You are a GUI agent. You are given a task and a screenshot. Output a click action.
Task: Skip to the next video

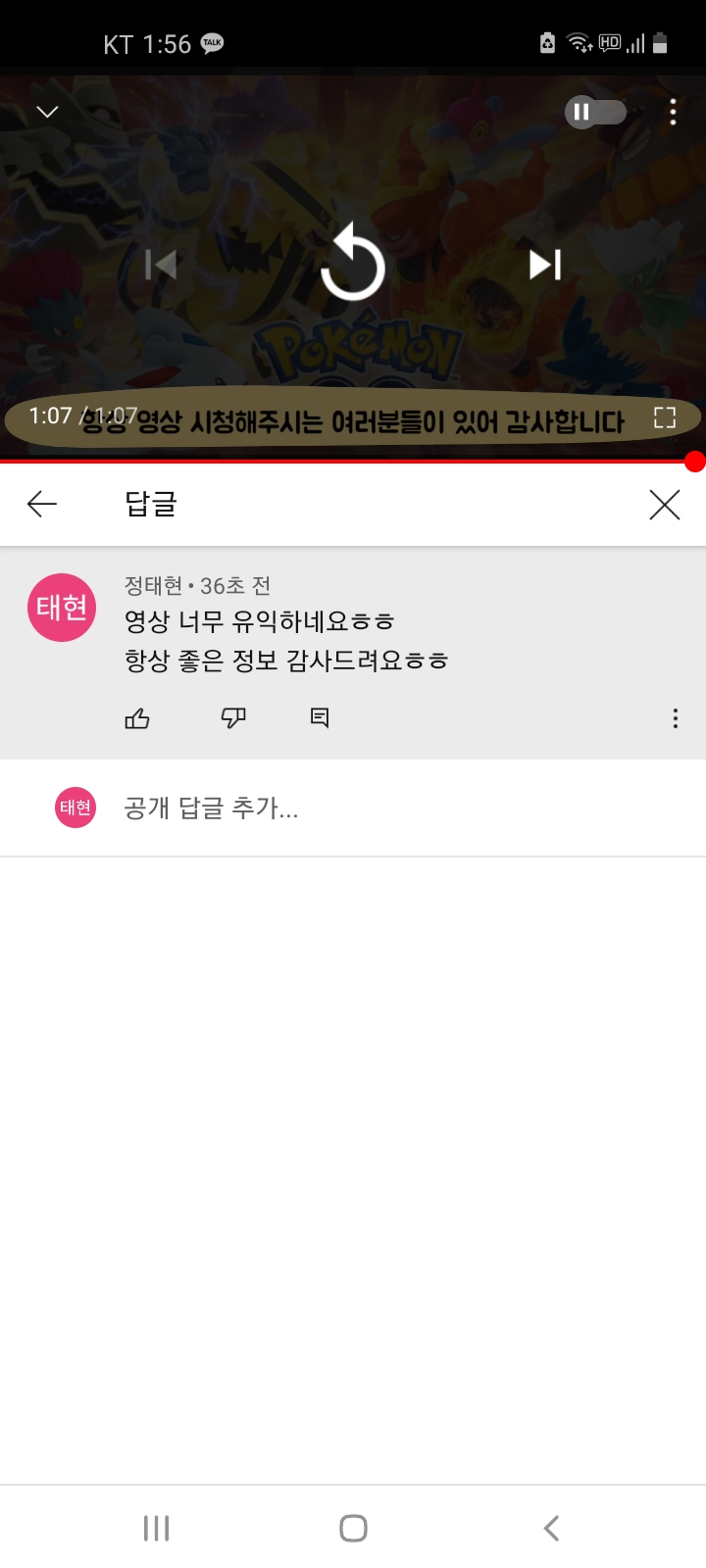545,265
